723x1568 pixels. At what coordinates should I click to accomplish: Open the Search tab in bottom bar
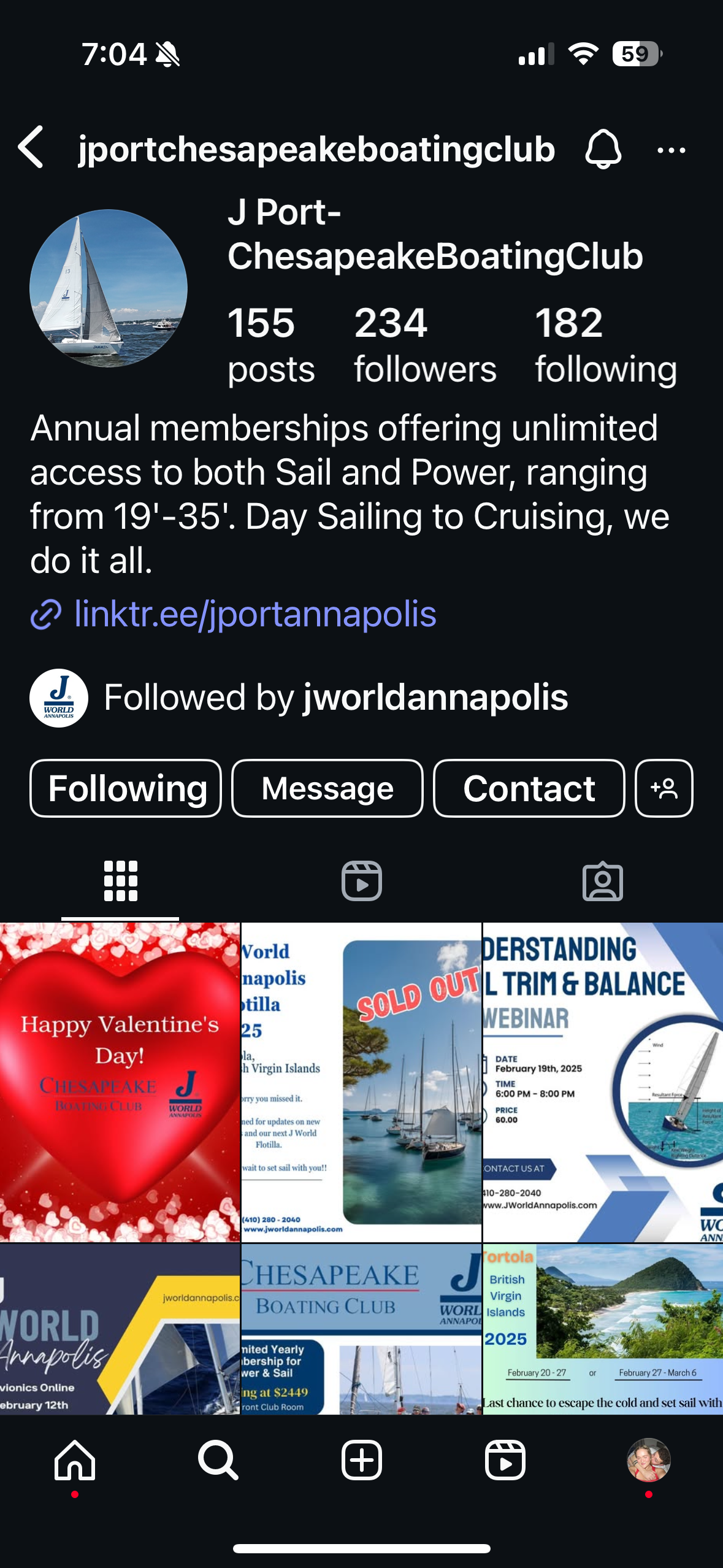[x=218, y=1460]
